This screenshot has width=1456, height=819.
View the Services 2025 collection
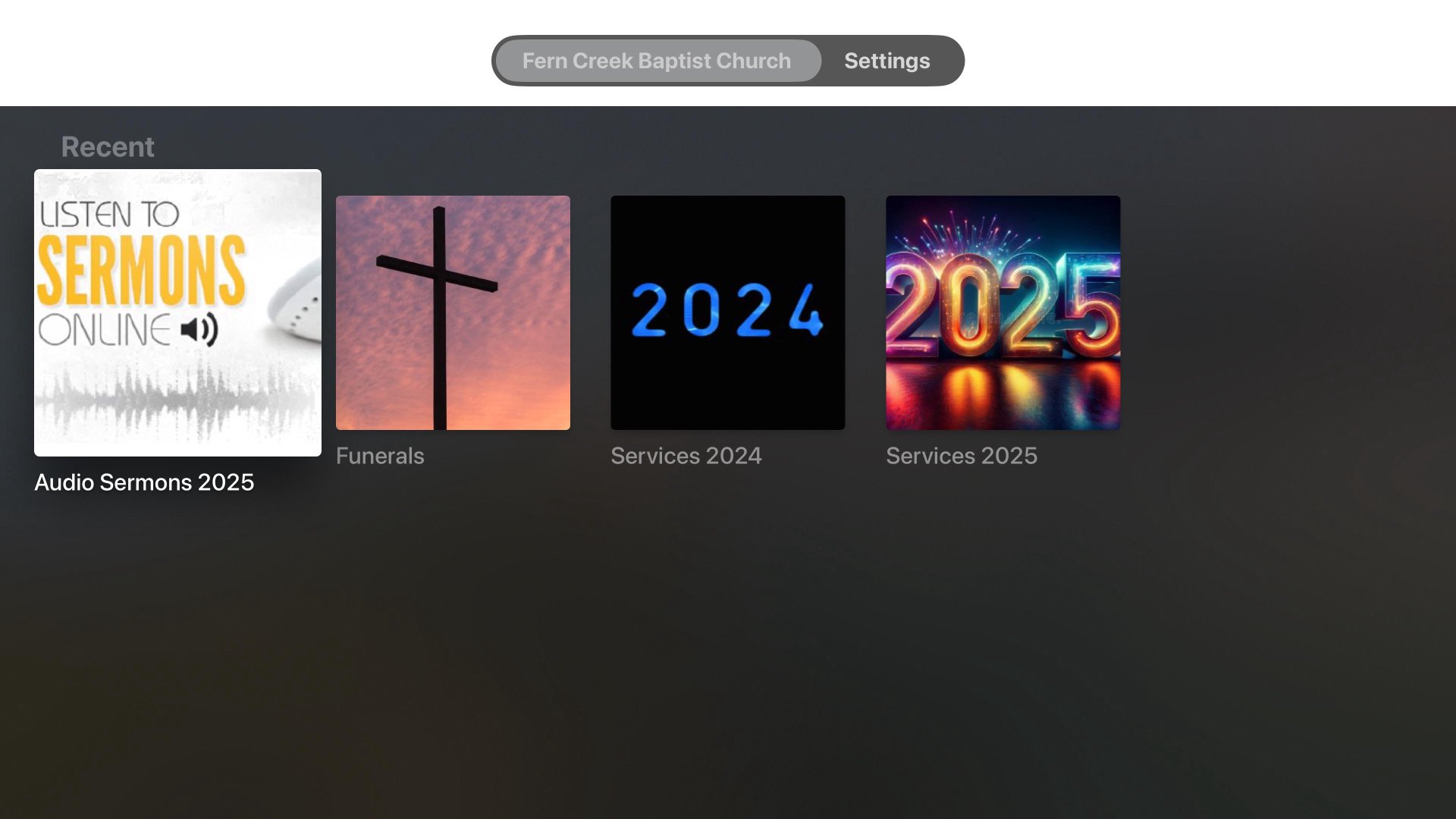(1003, 312)
